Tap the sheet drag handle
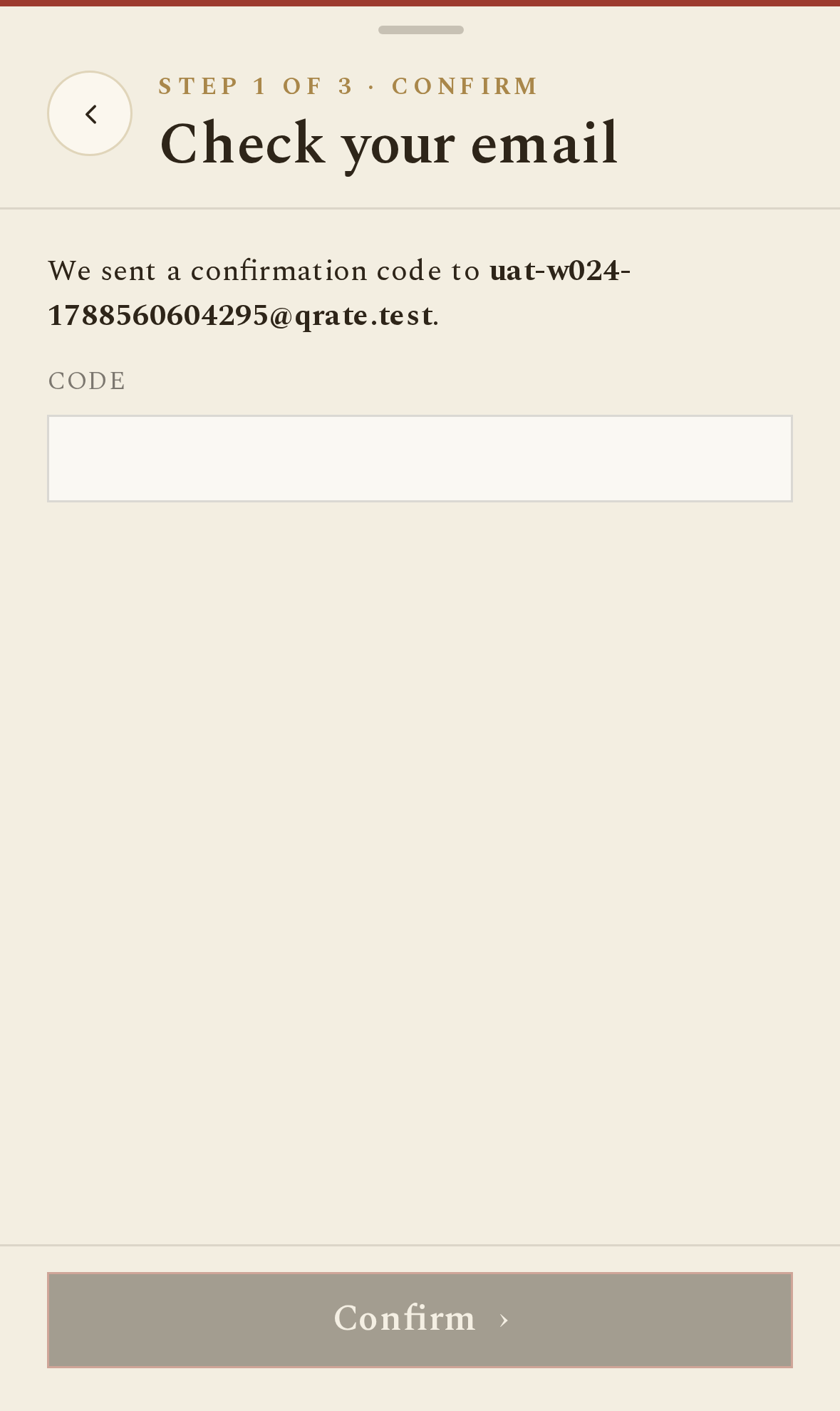The image size is (840, 1411). click(x=420, y=30)
